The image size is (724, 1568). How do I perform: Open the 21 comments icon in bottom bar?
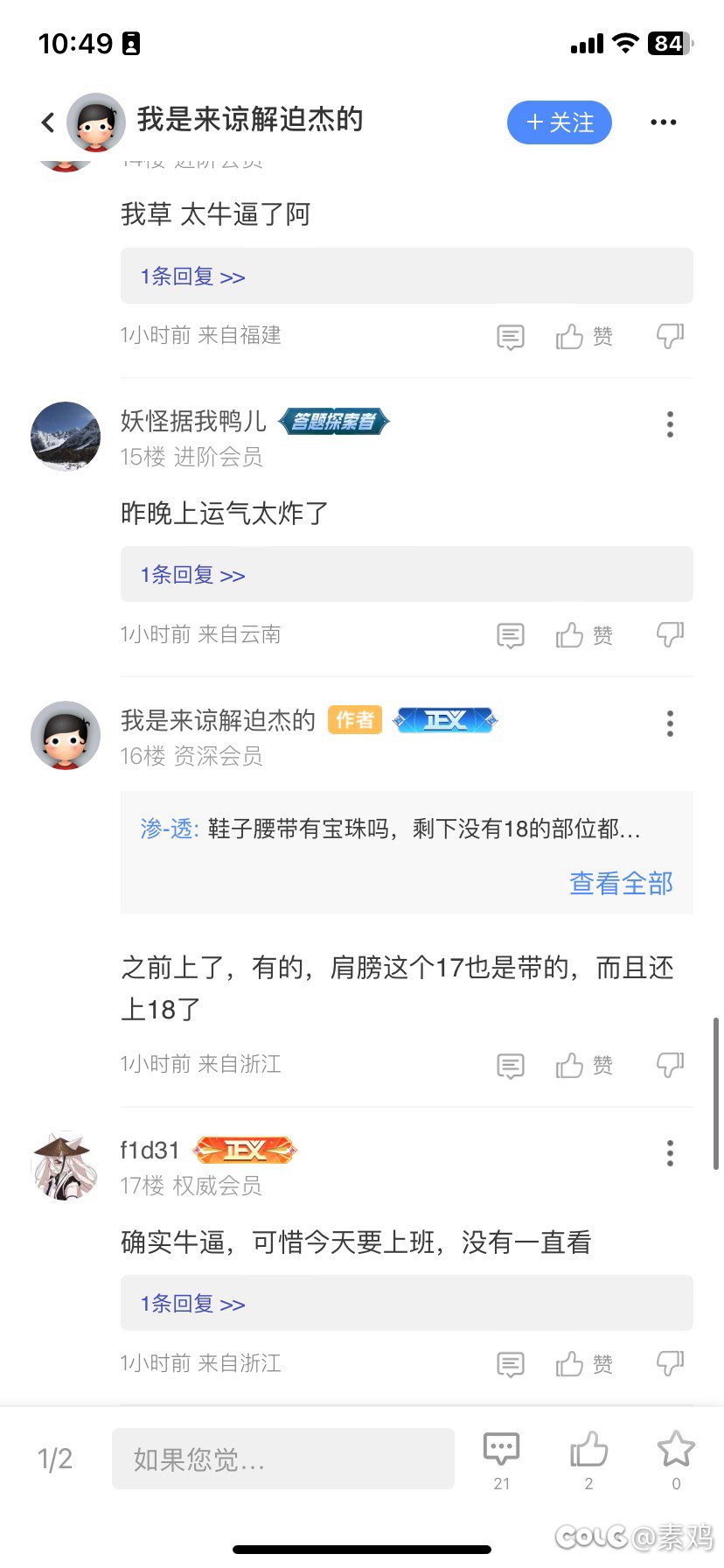pyautogui.click(x=502, y=1459)
